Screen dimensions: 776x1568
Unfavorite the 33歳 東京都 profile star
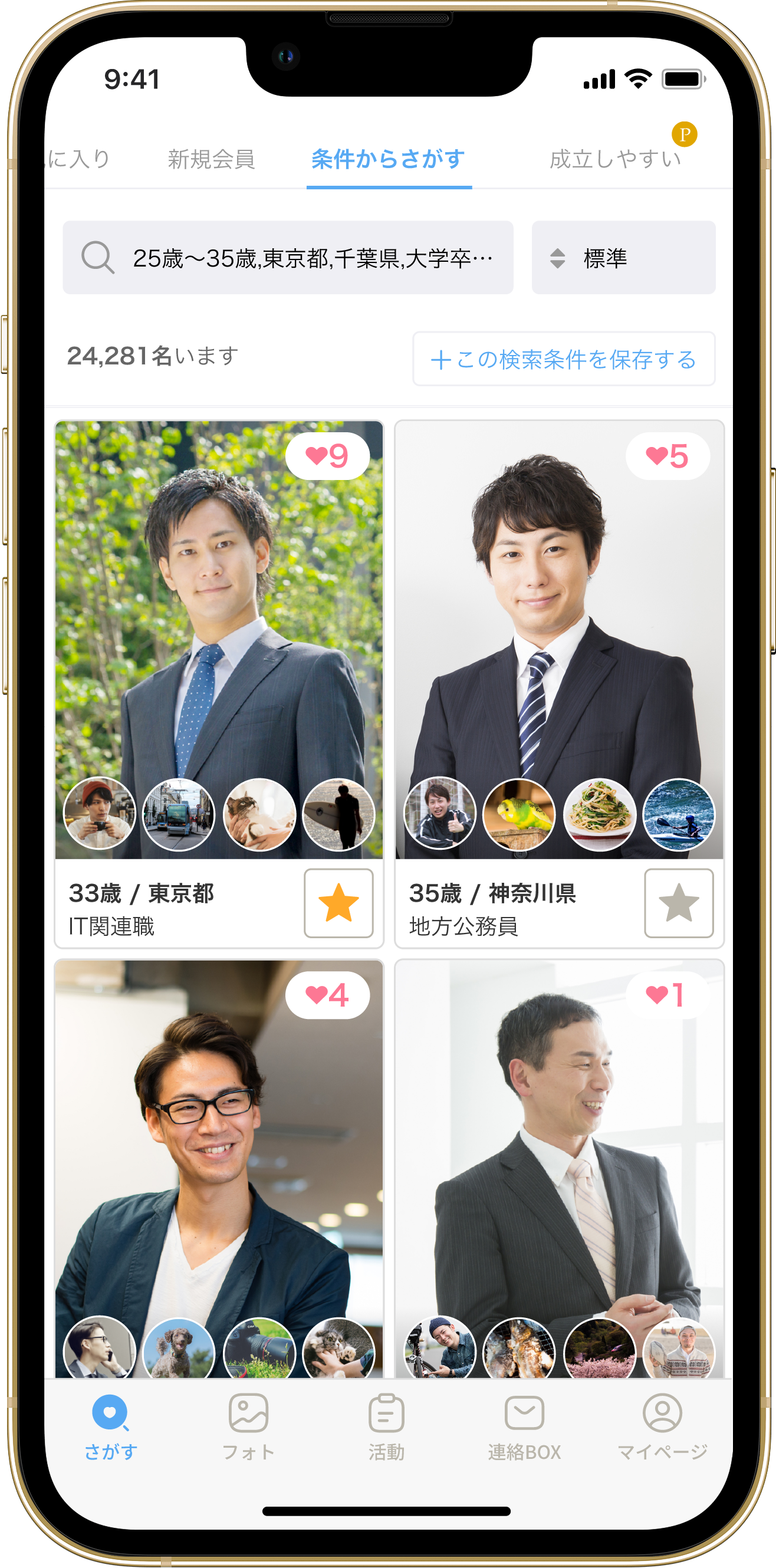(x=338, y=903)
